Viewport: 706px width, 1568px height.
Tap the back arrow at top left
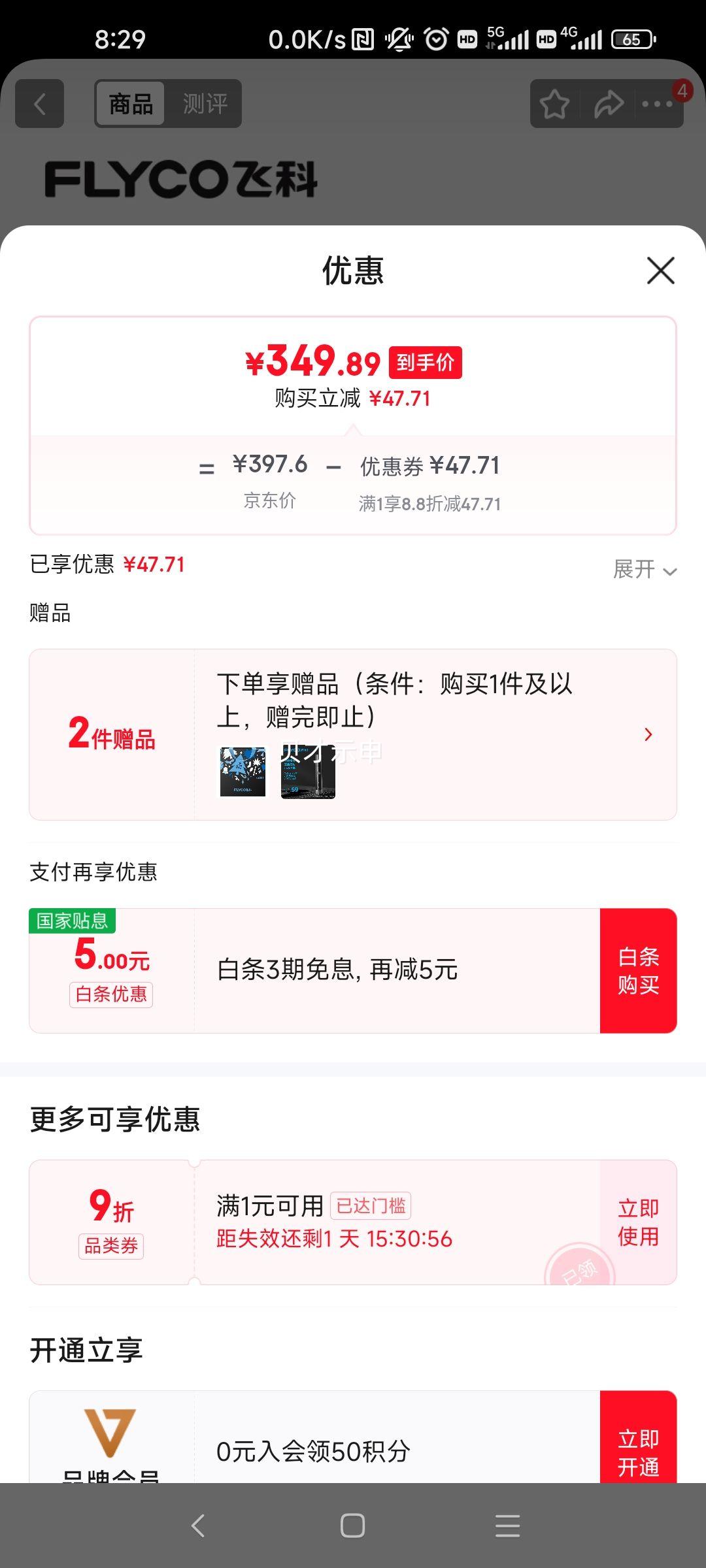tap(39, 103)
